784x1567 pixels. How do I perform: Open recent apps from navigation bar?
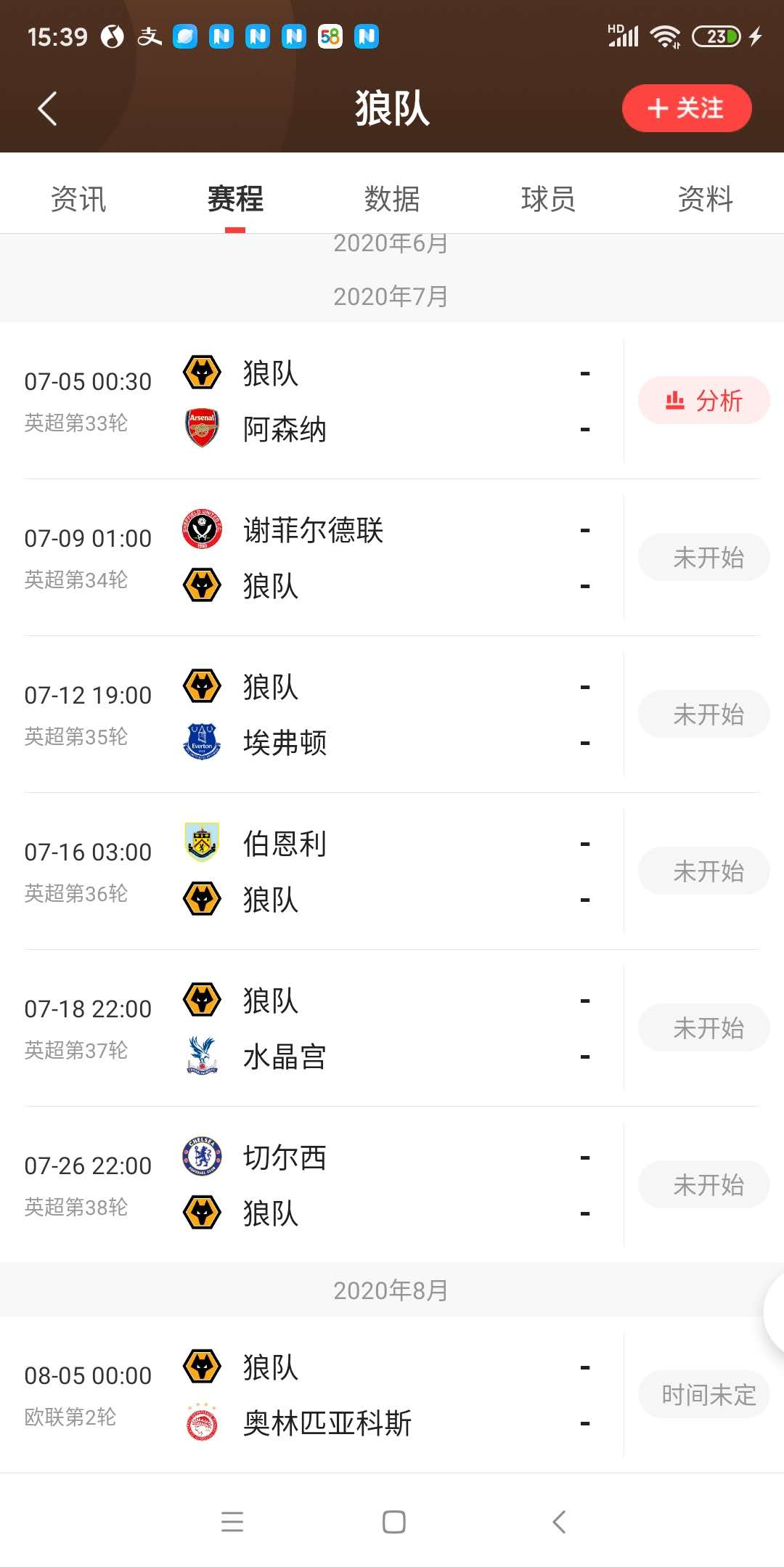pyautogui.click(x=232, y=1521)
